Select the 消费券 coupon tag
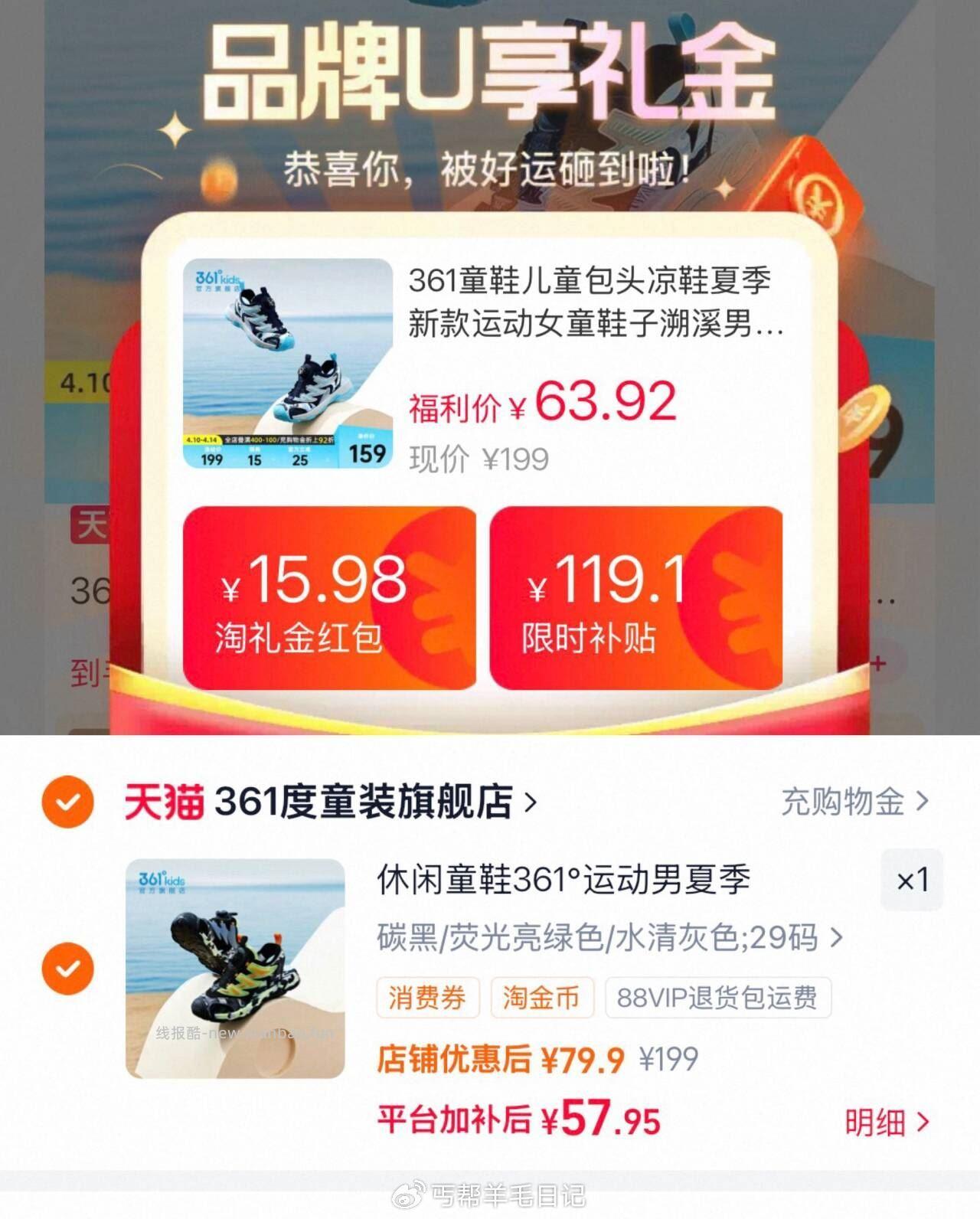This screenshot has height=1219, width=980. tap(427, 998)
